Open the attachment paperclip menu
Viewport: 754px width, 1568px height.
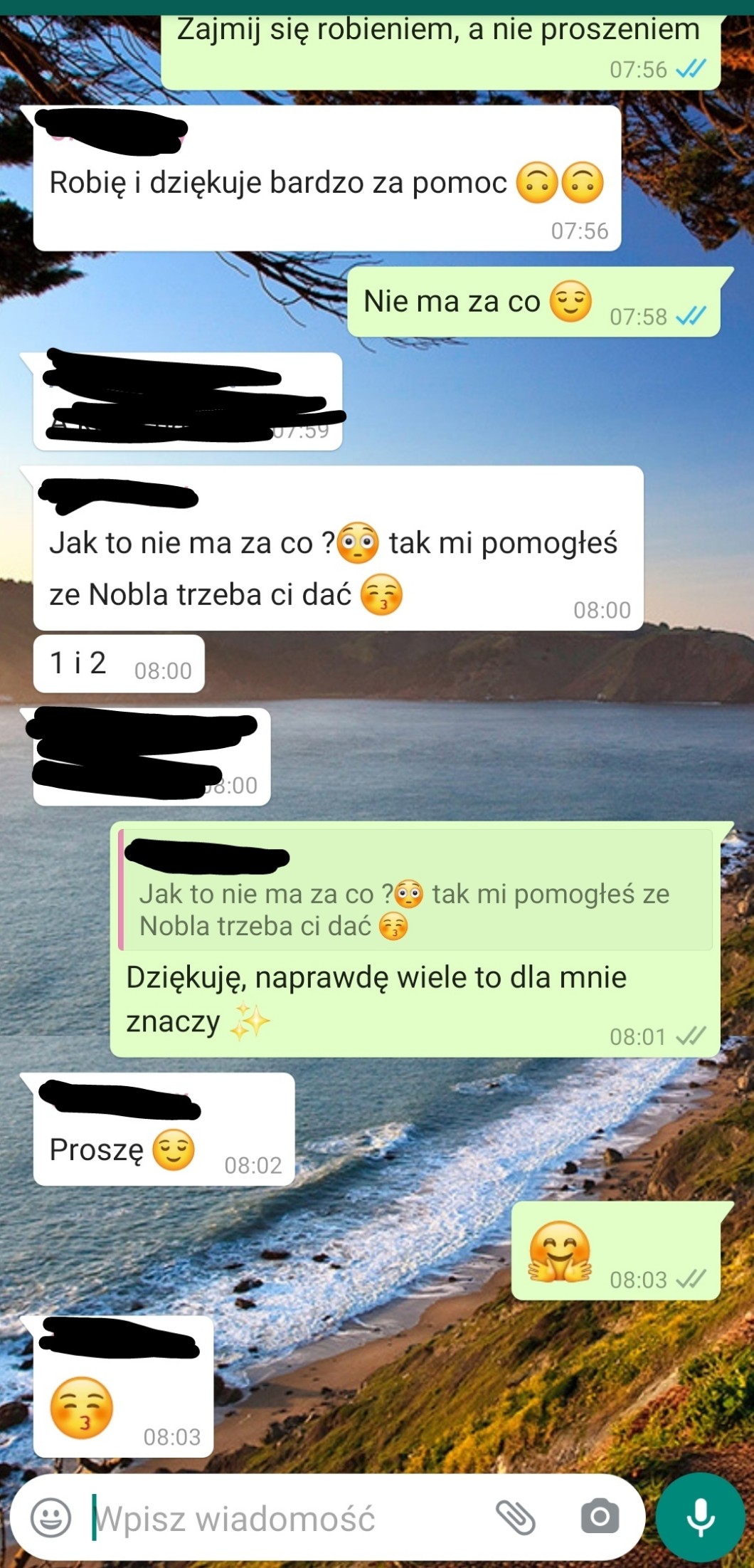click(515, 1517)
